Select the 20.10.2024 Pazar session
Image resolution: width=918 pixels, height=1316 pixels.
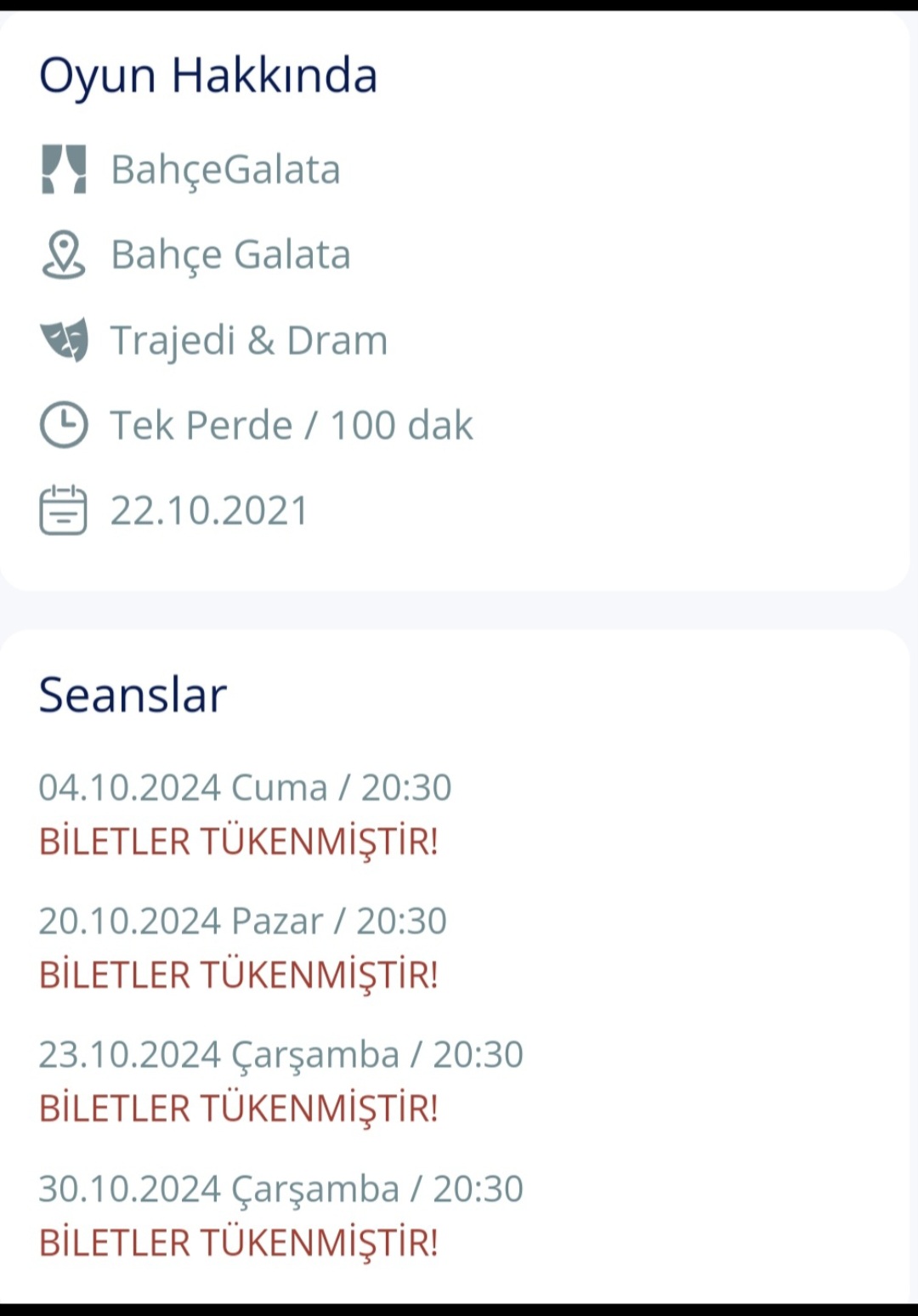pyautogui.click(x=245, y=921)
